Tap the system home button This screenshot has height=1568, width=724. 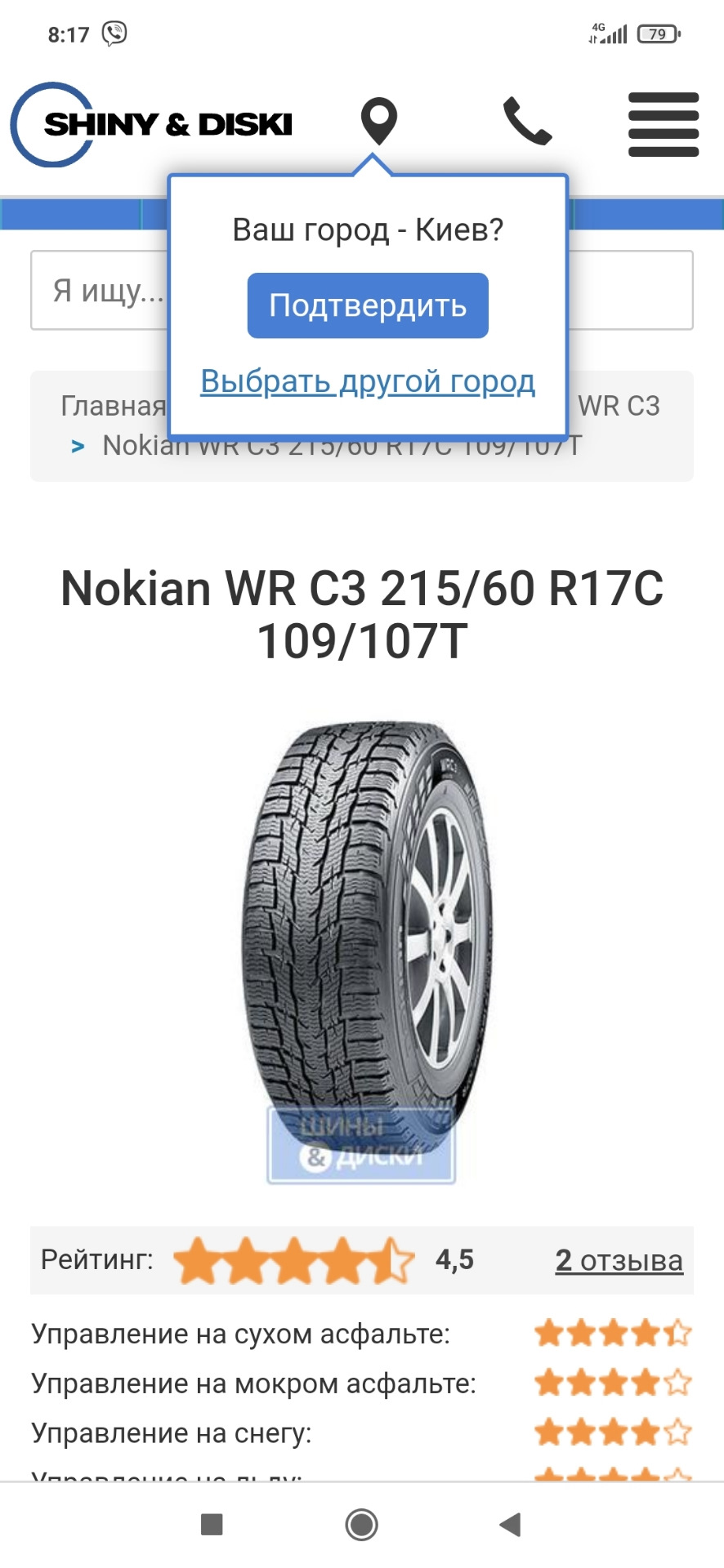(361, 1524)
